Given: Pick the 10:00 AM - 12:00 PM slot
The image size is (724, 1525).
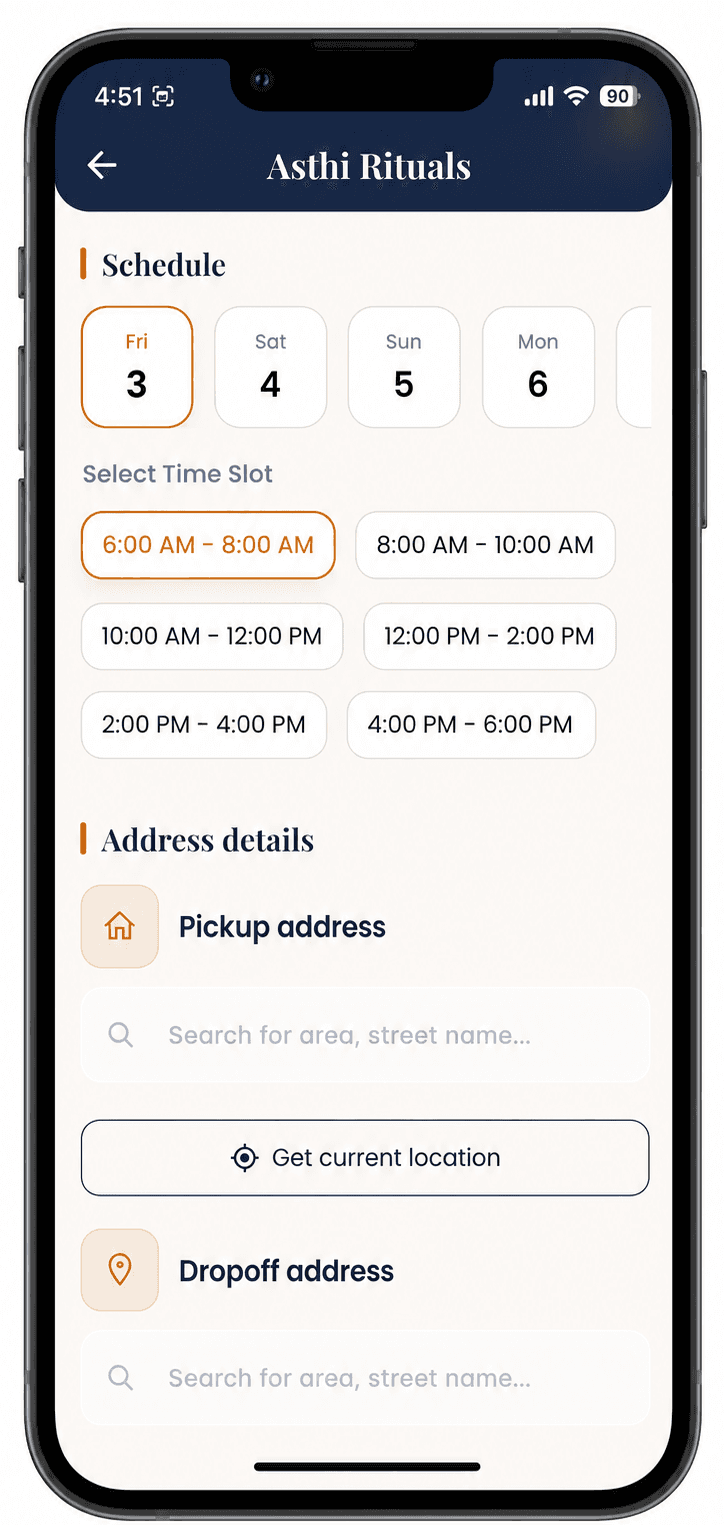Looking at the screenshot, I should [x=212, y=636].
